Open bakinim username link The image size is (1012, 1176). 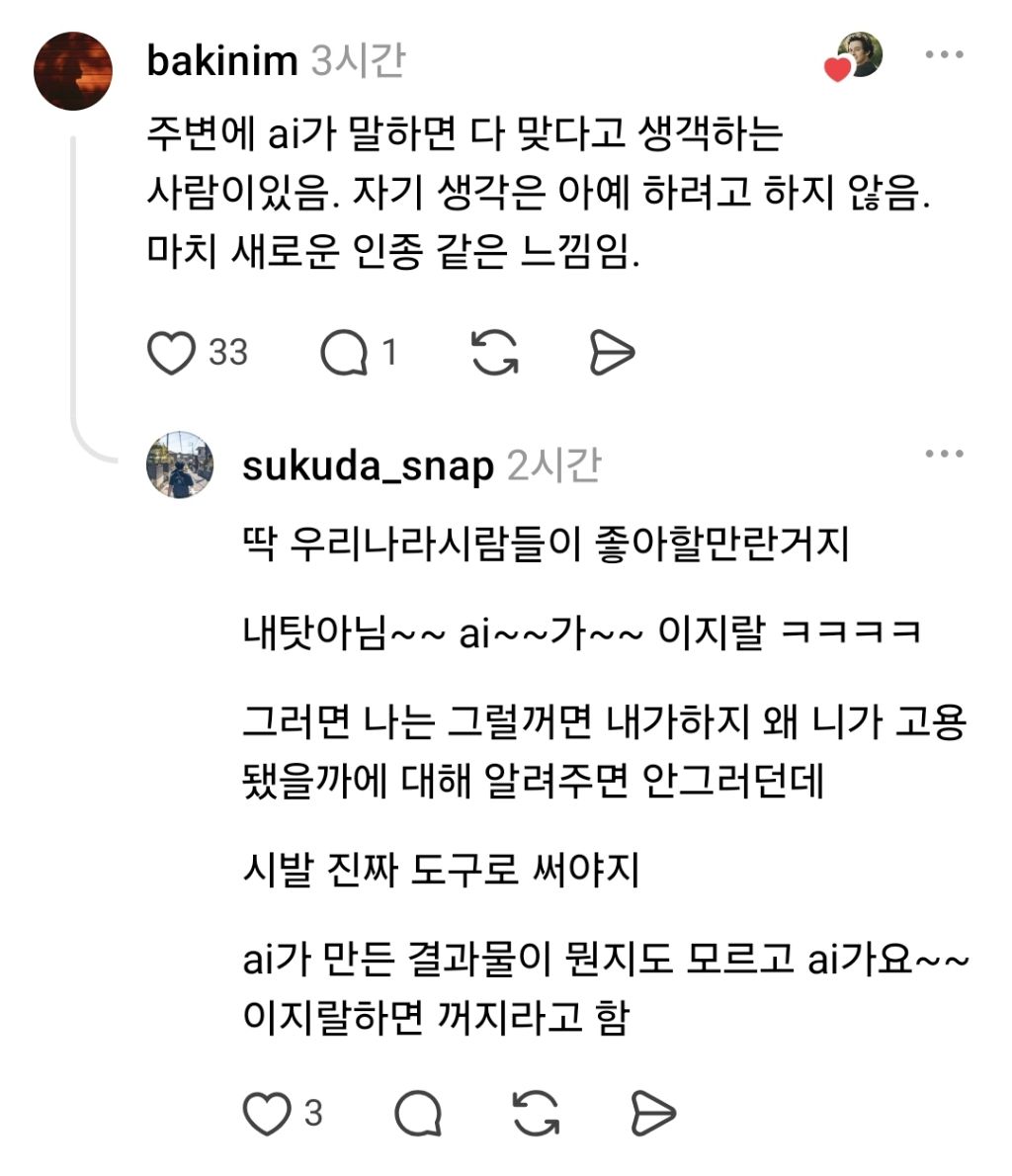click(x=222, y=60)
